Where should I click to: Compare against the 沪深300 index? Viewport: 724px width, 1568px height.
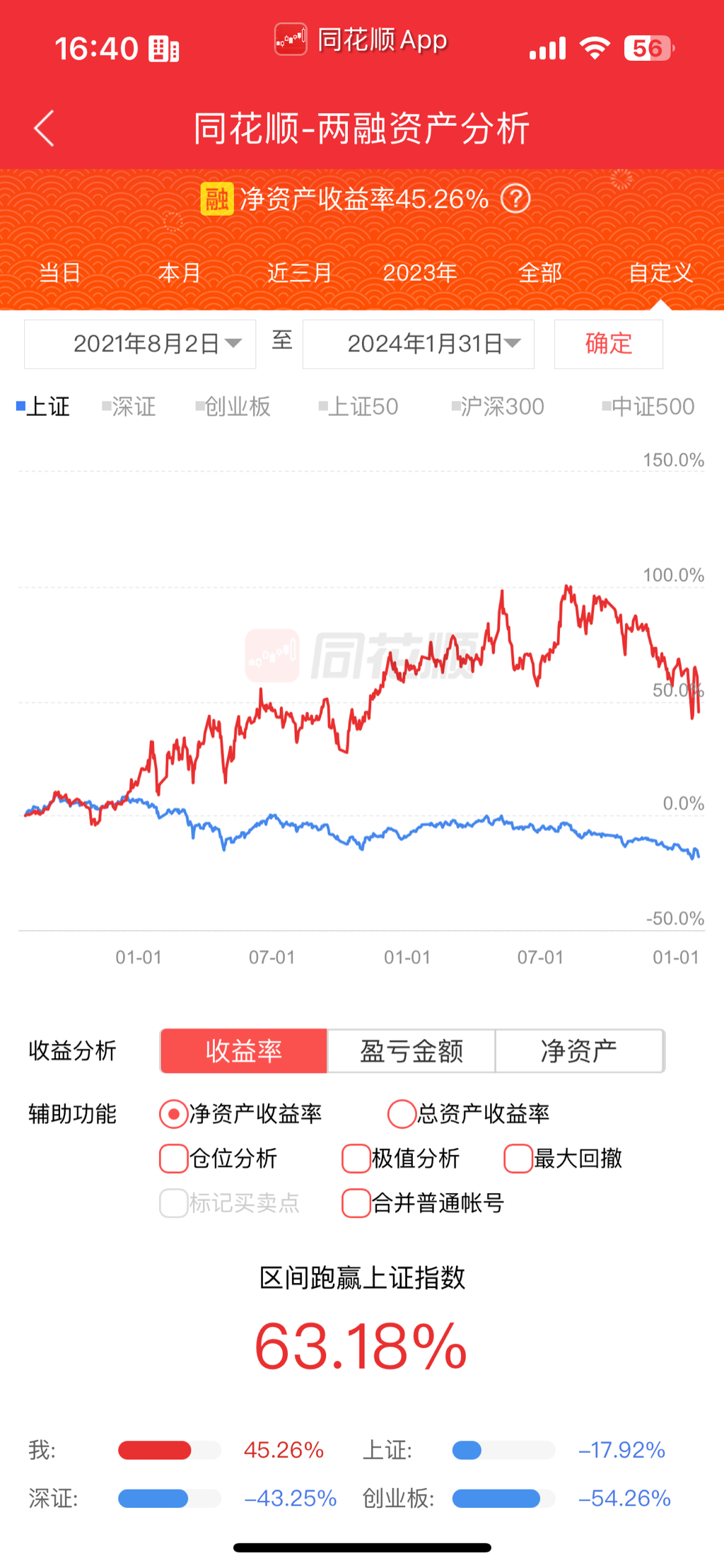pyautogui.click(x=498, y=407)
